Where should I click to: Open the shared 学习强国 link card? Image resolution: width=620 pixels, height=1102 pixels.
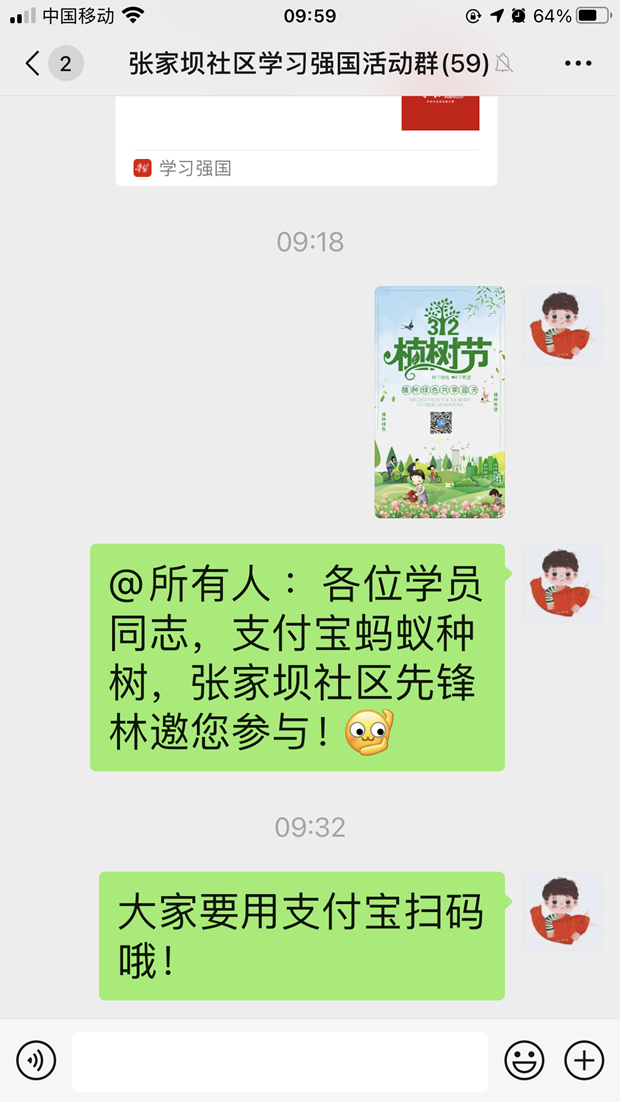pos(306,140)
